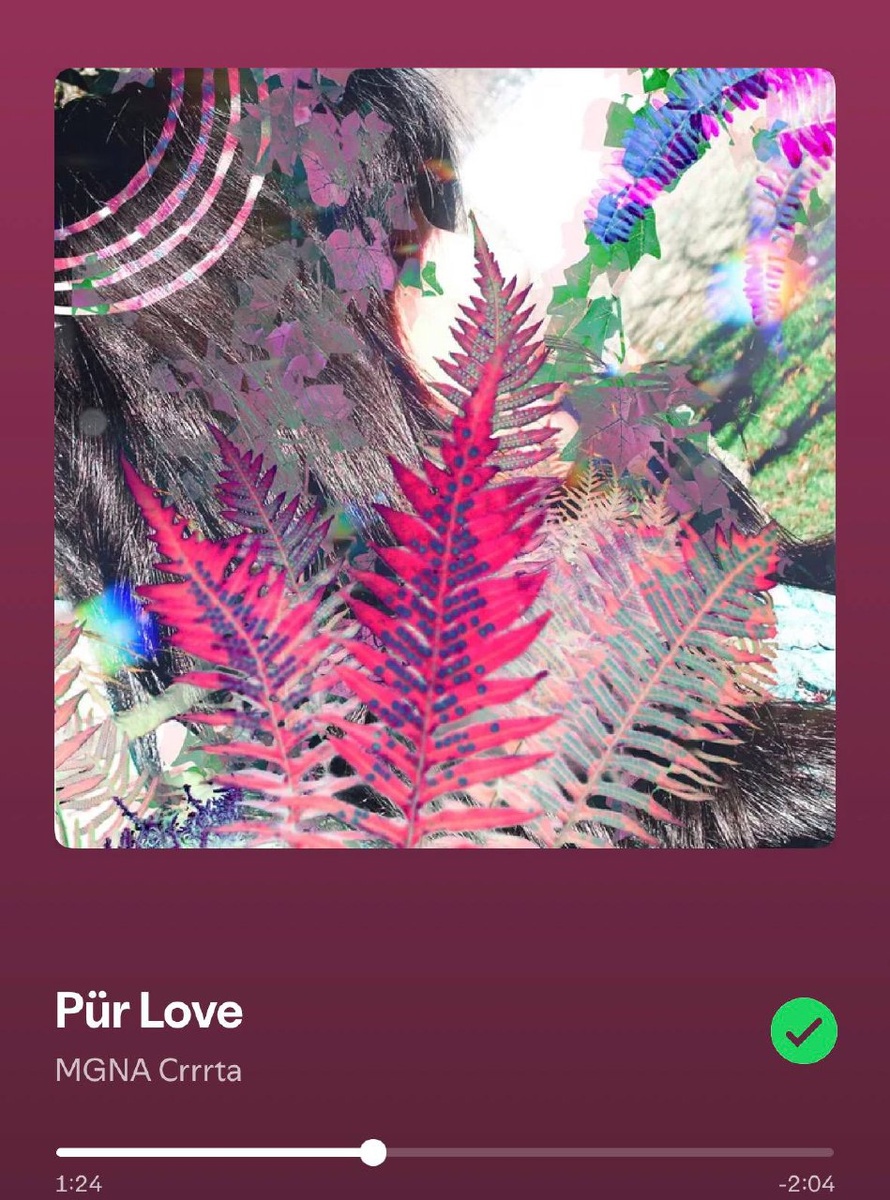The width and height of the screenshot is (890, 1200).
Task: Open artist MGNA Crrrta
Action: 148,1070
